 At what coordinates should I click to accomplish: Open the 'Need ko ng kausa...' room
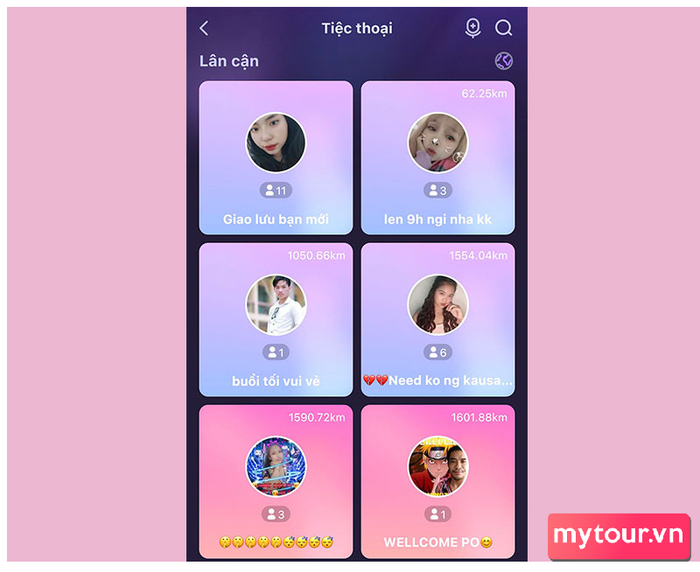coord(437,319)
